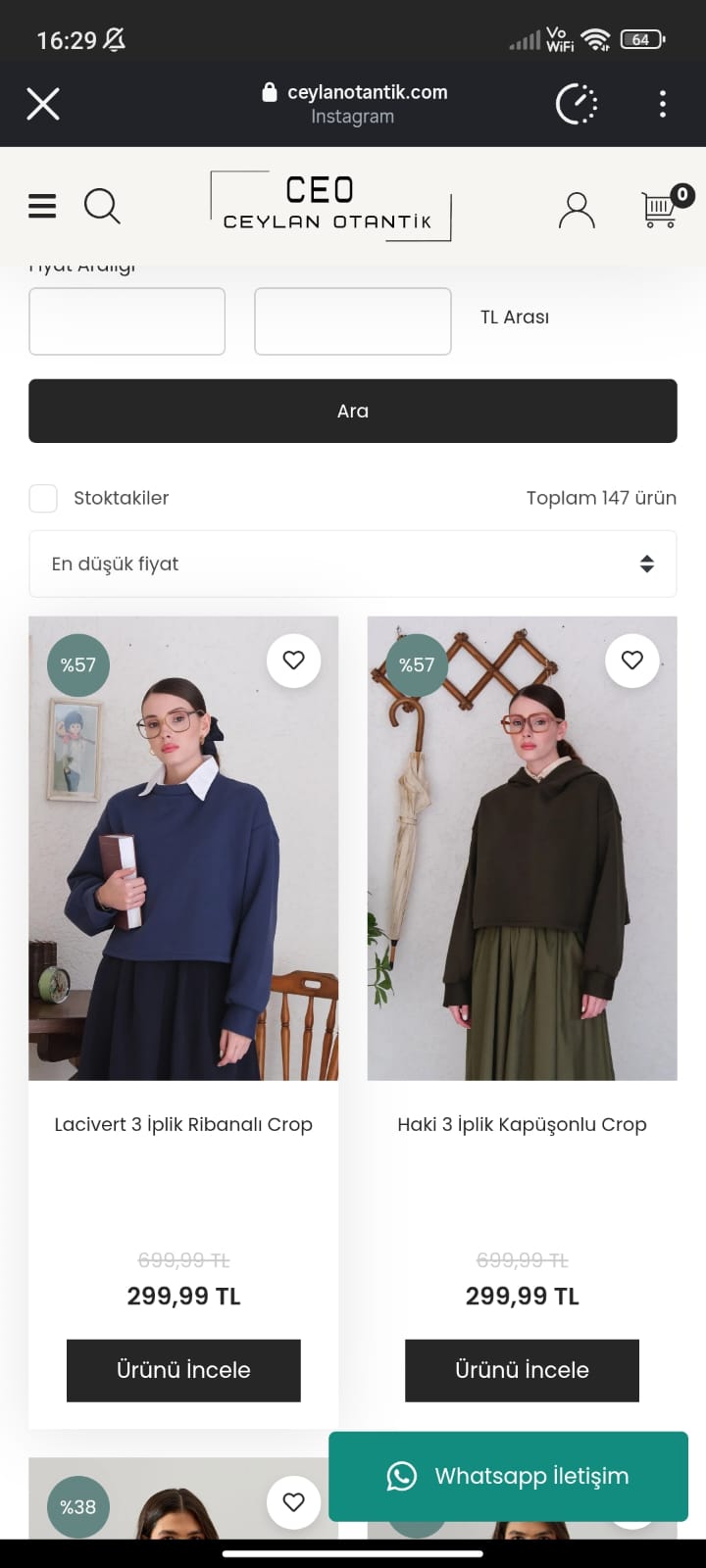Viewport: 706px width, 1568px height.
Task: Open the hamburger menu
Action: (x=42, y=206)
